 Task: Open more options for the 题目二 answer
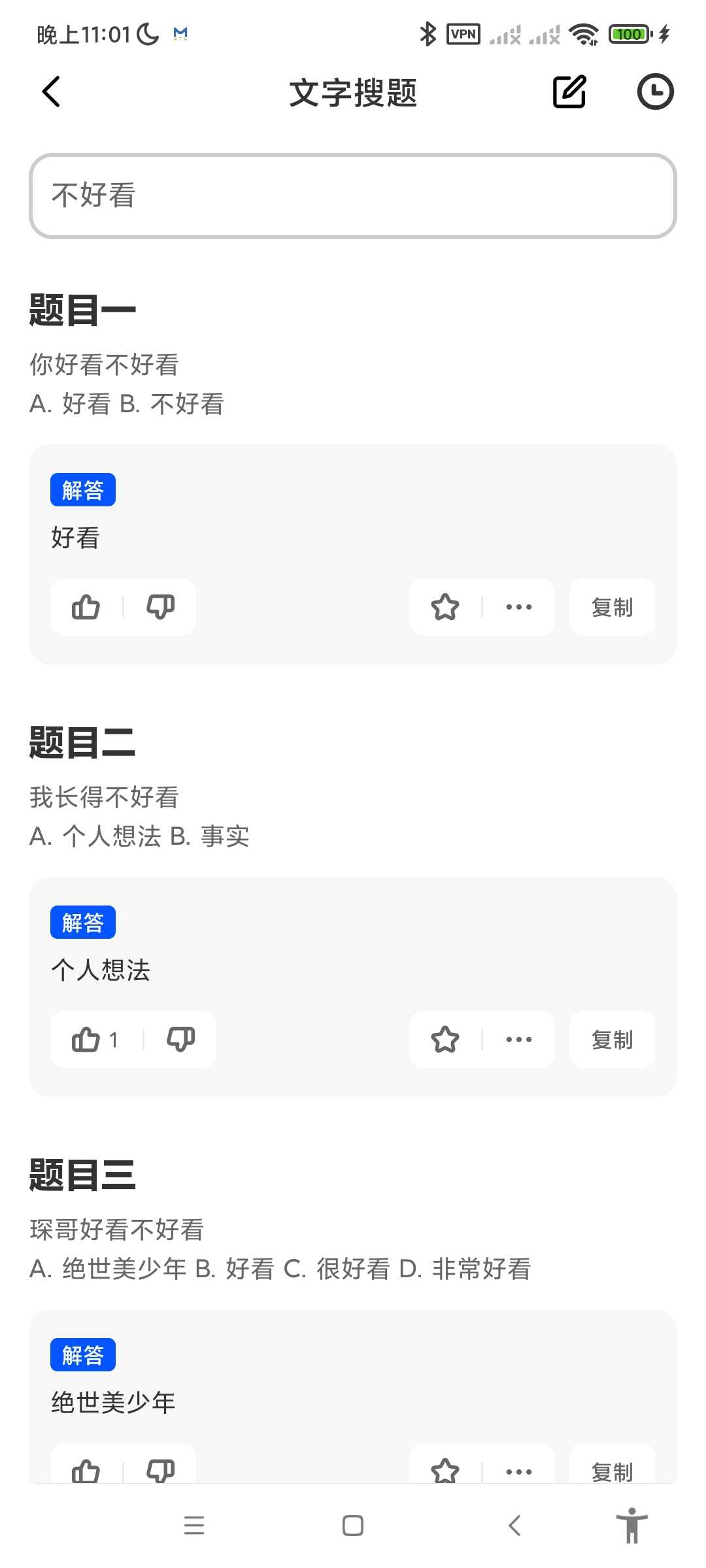click(519, 1039)
